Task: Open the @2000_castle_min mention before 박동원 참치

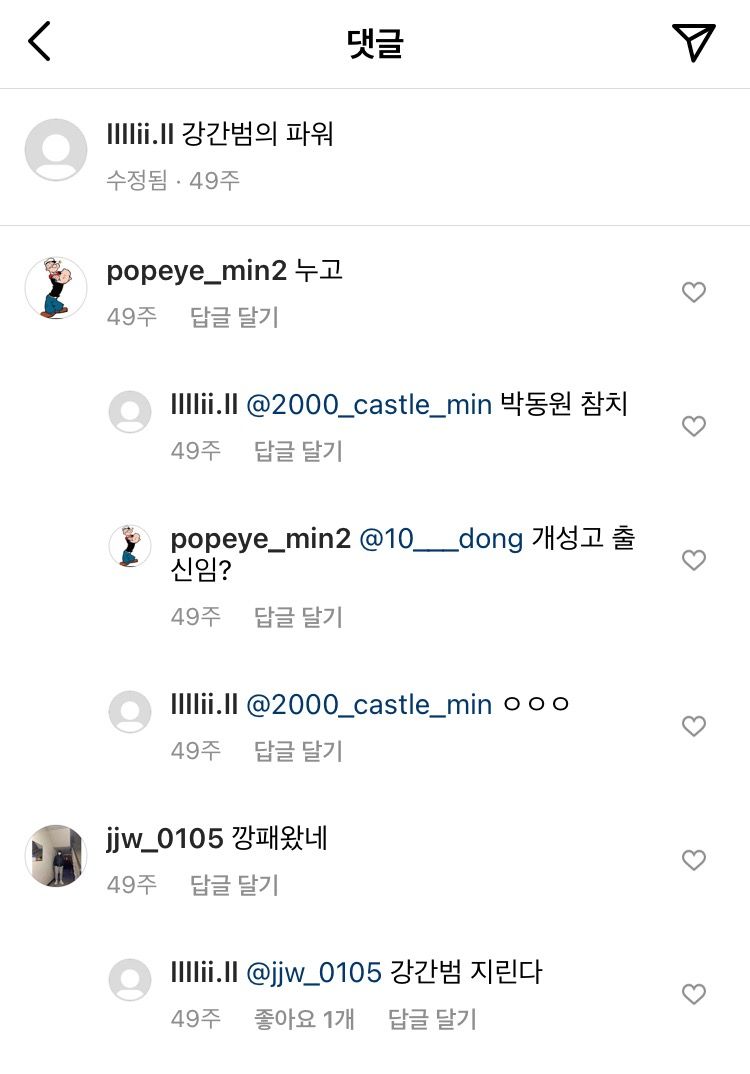Action: click(369, 405)
